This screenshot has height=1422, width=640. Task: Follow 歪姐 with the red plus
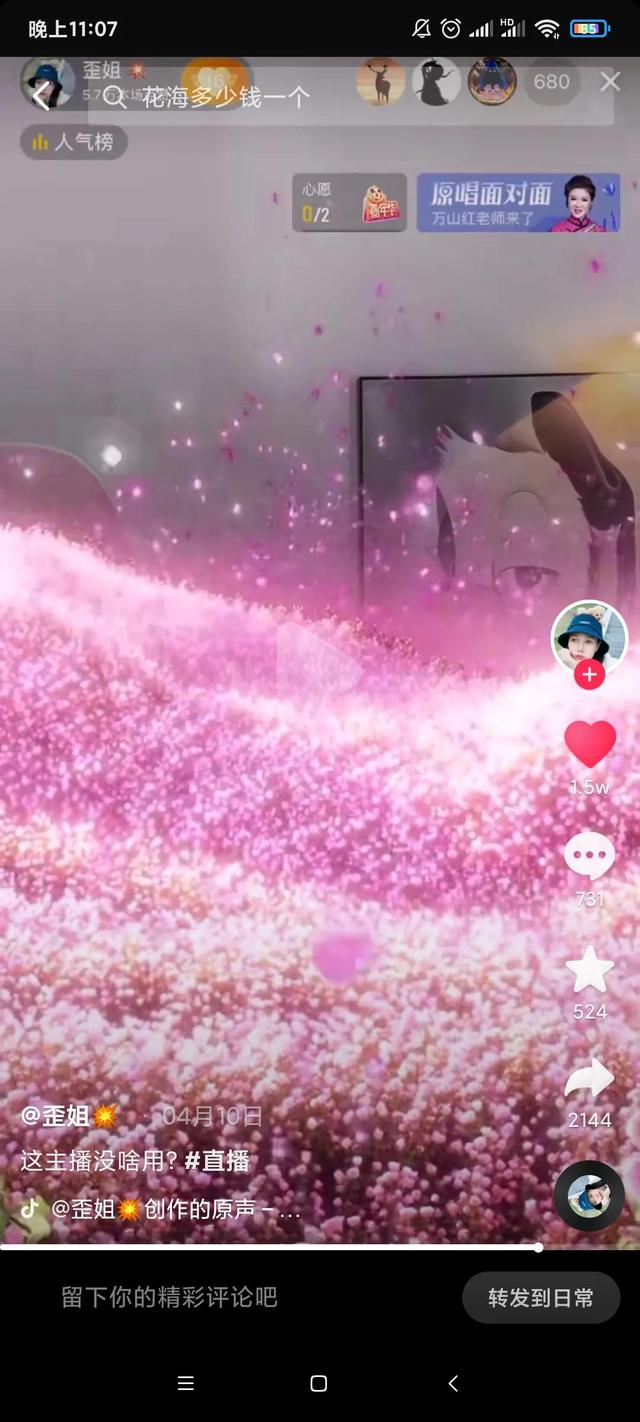pyautogui.click(x=589, y=675)
